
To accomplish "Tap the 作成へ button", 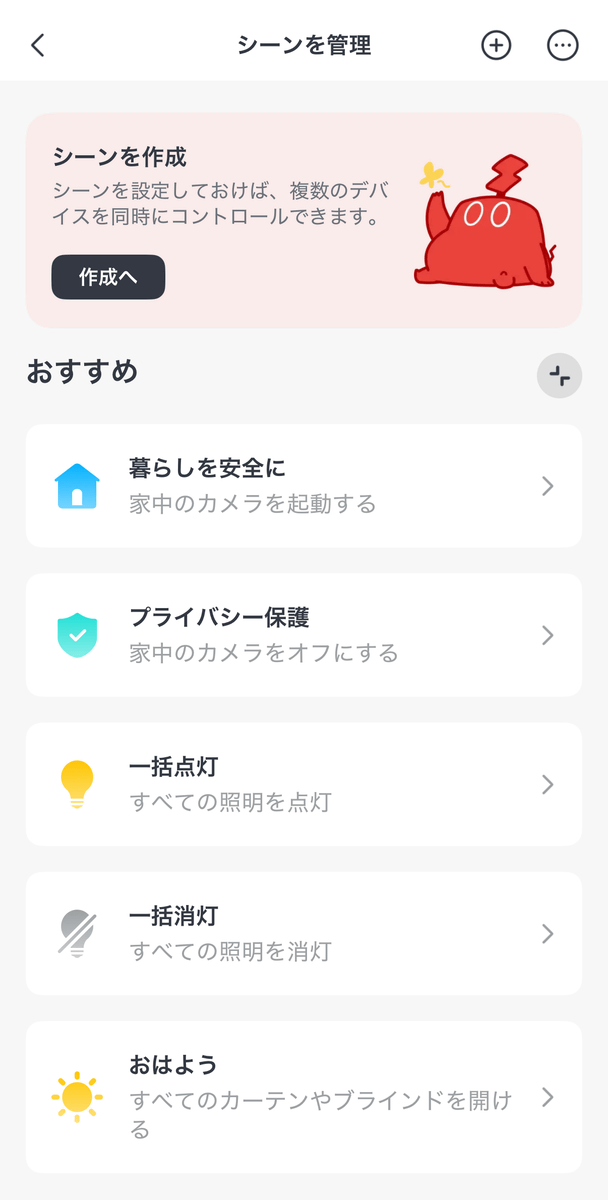I will coord(108,277).
